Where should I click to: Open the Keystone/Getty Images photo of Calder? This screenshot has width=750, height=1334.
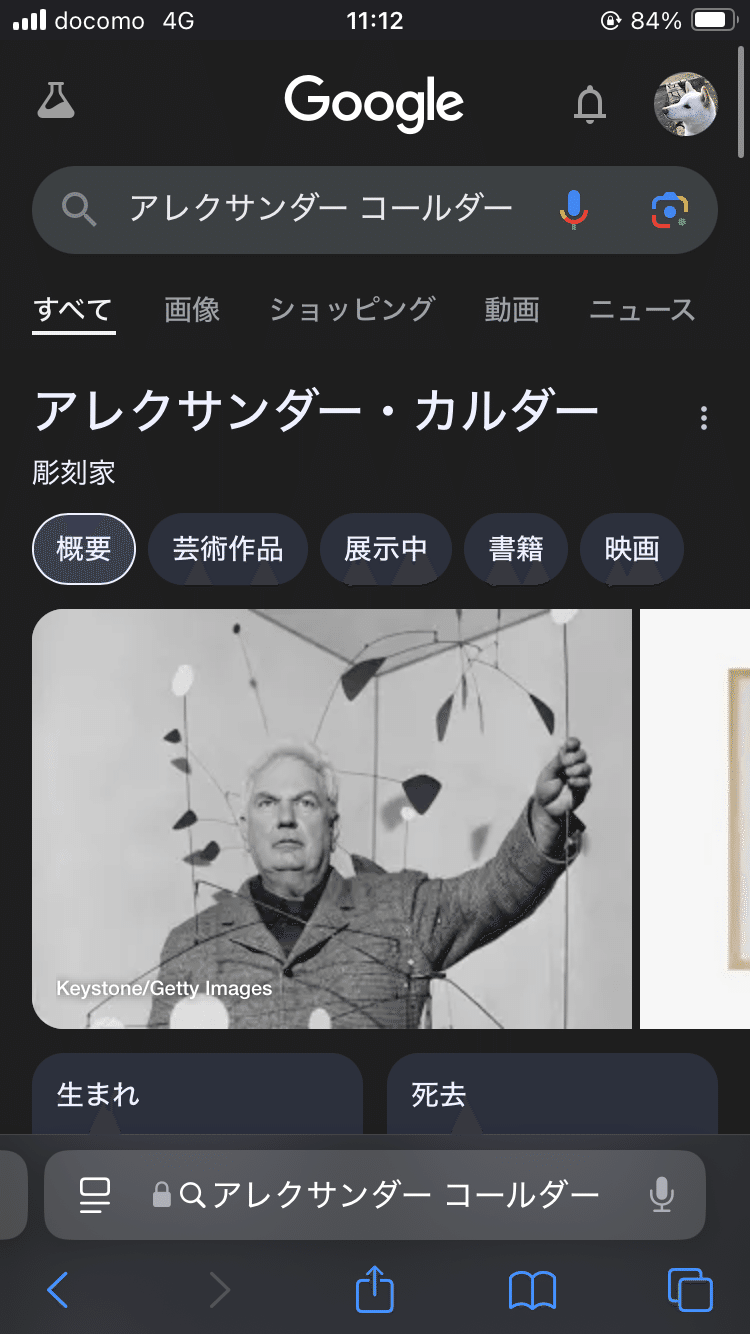tap(332, 818)
